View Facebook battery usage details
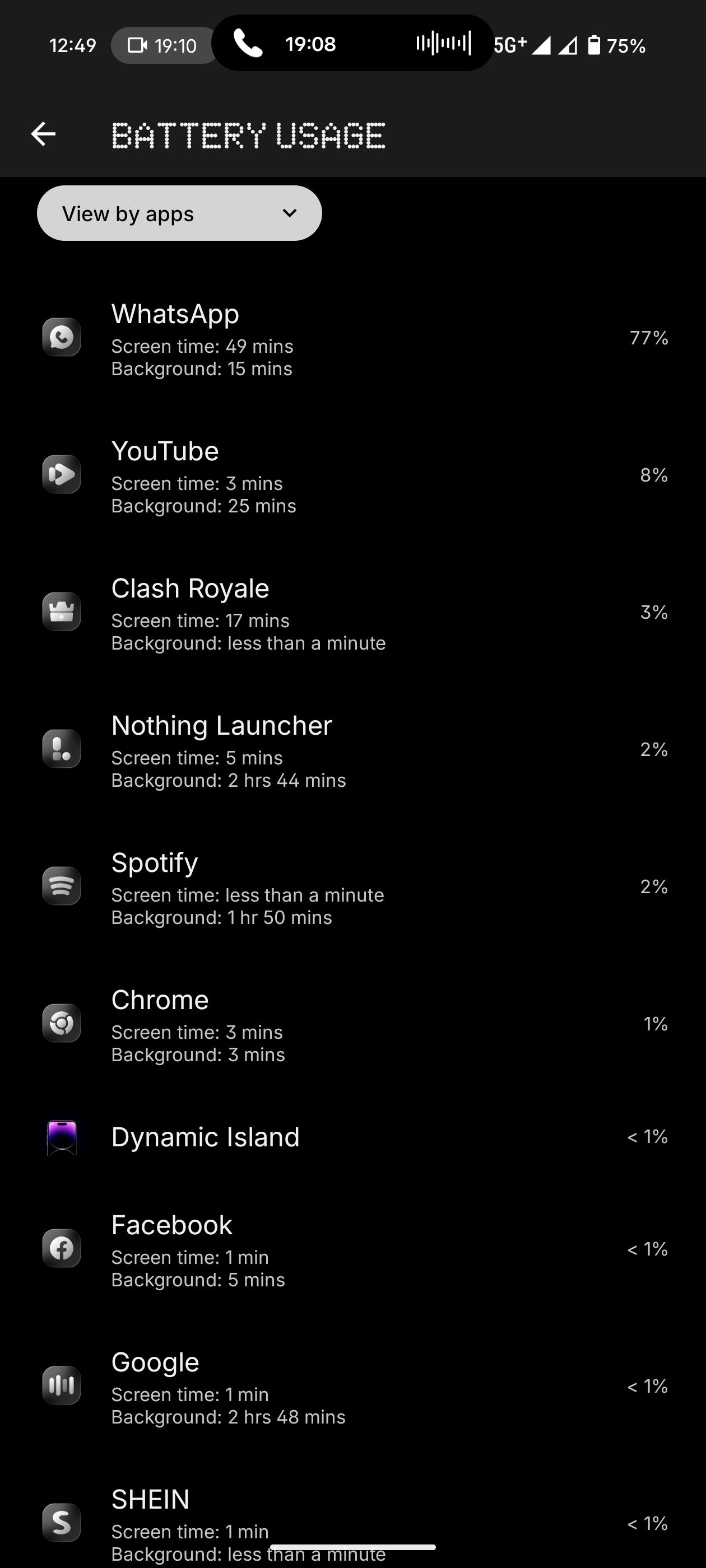 352,1249
